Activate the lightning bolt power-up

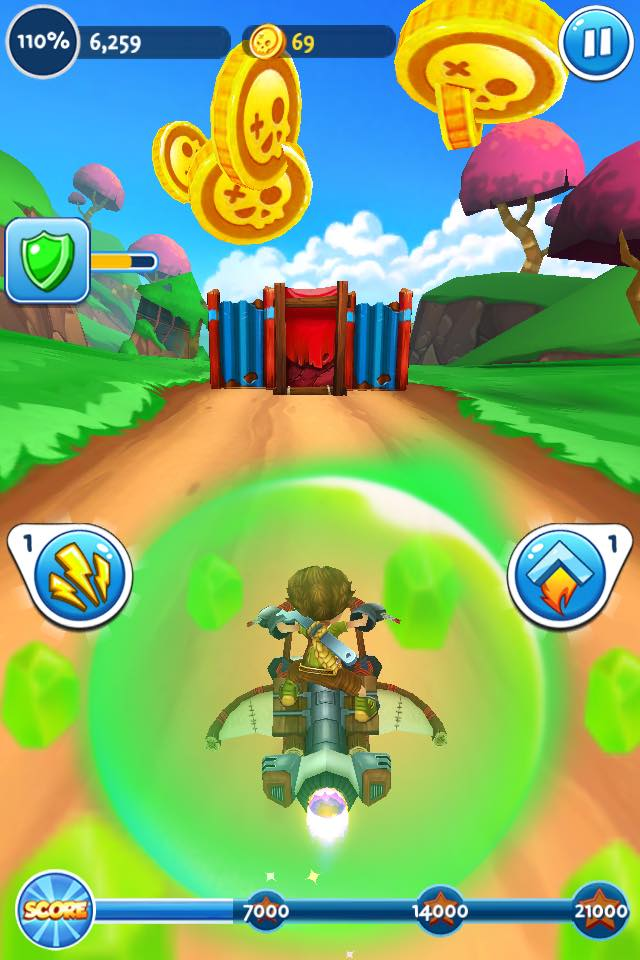tap(82, 577)
